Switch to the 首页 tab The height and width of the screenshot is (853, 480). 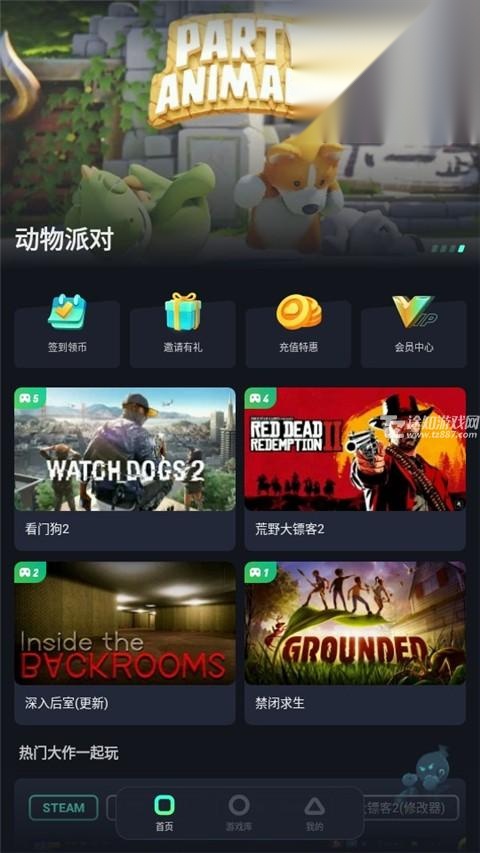(164, 813)
